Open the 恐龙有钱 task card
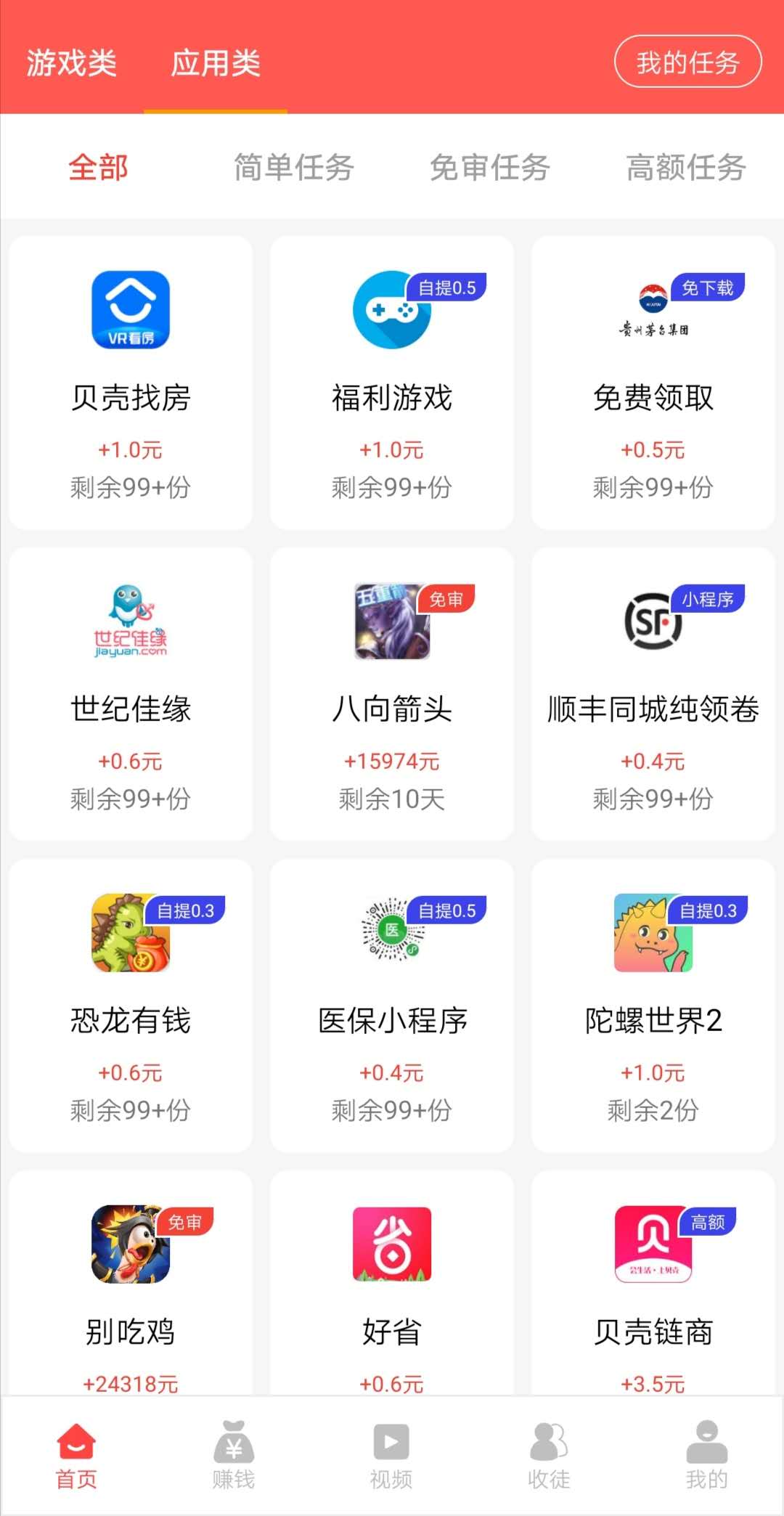The height and width of the screenshot is (1516, 784). pos(131,1005)
